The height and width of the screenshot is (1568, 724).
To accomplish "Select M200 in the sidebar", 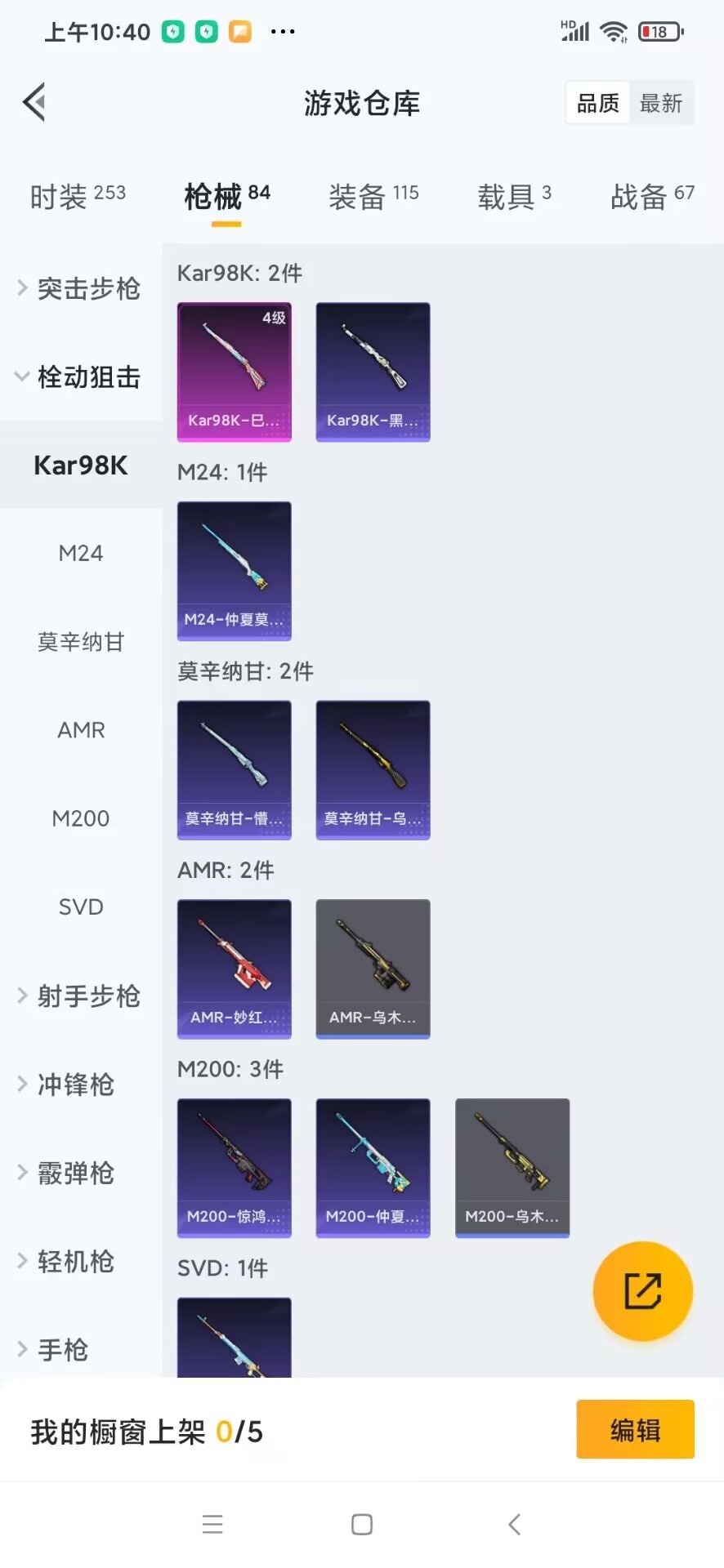I will tap(80, 818).
